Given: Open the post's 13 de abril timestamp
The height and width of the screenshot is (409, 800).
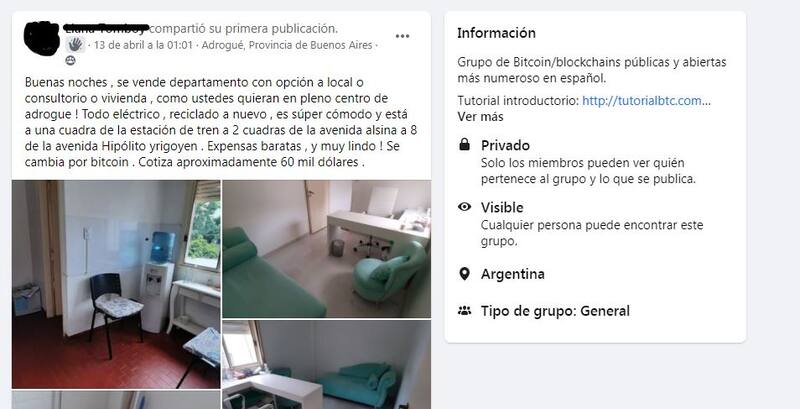Looking at the screenshot, I should coord(142,46).
